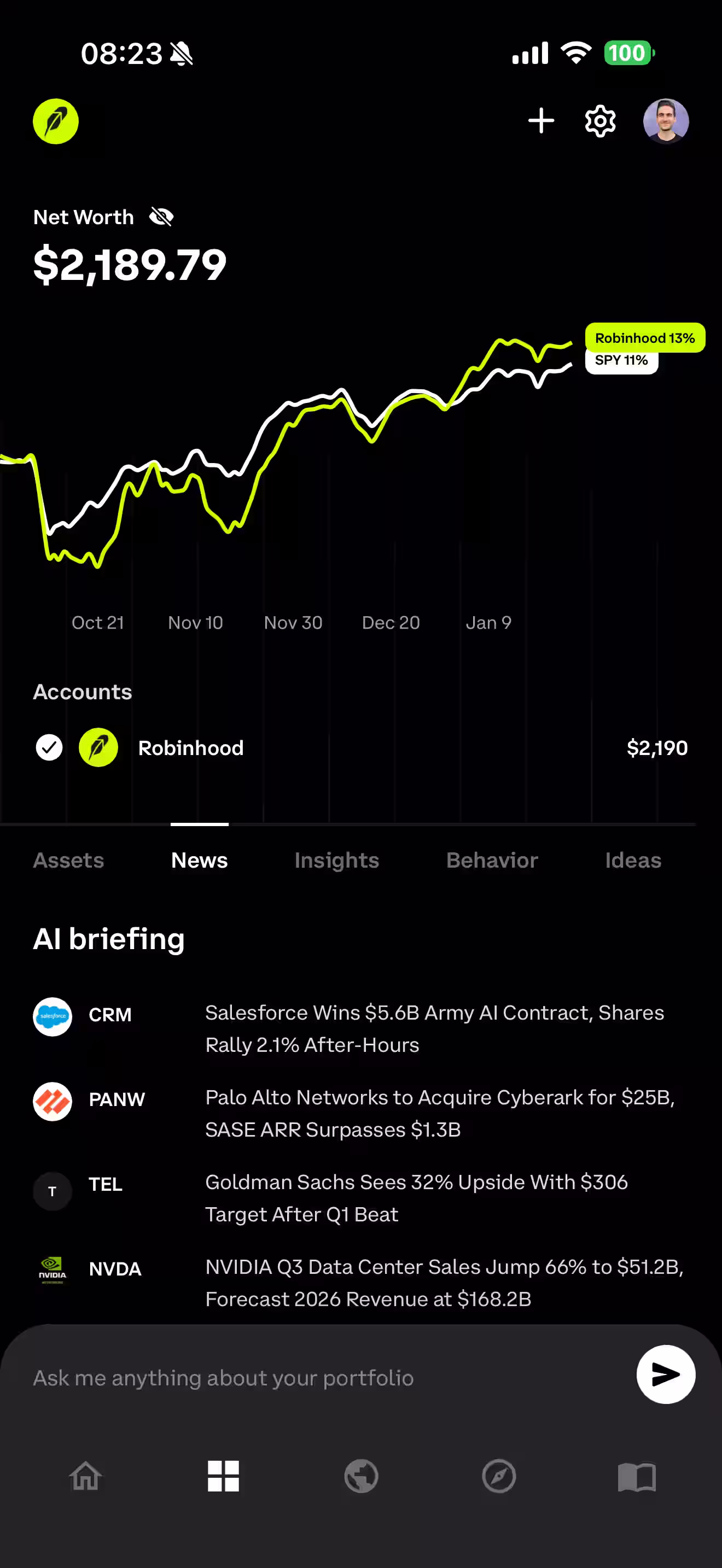Send the portfolio question

[665, 1374]
